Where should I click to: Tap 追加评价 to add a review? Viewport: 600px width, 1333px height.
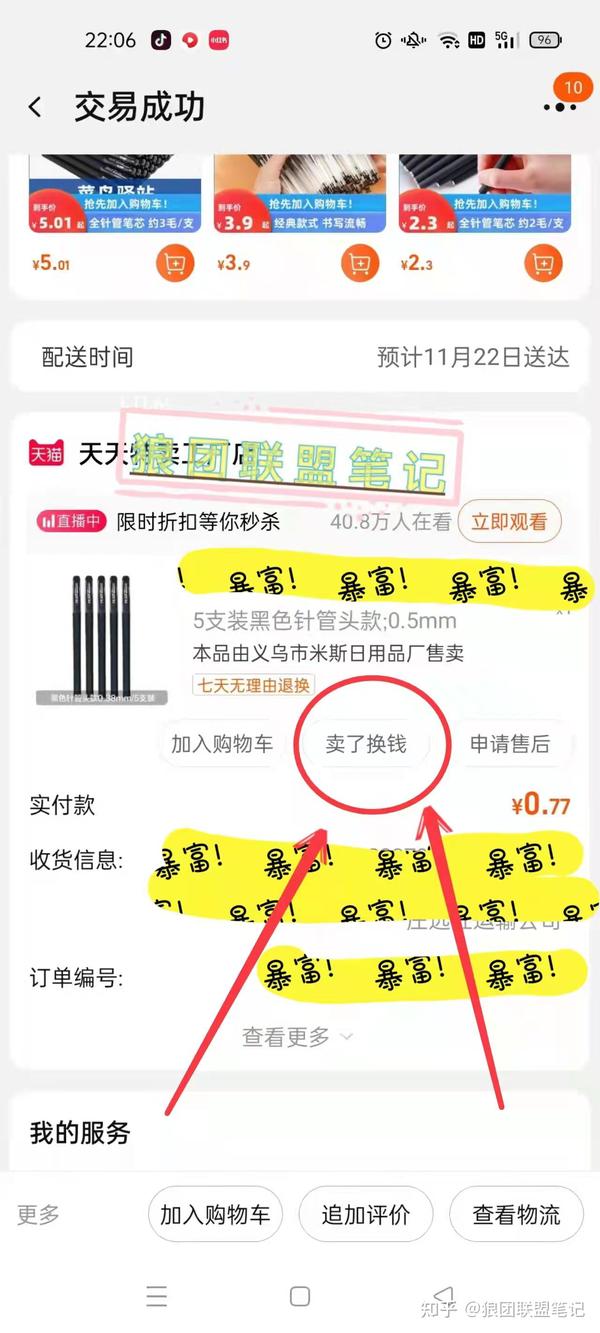(x=365, y=1215)
